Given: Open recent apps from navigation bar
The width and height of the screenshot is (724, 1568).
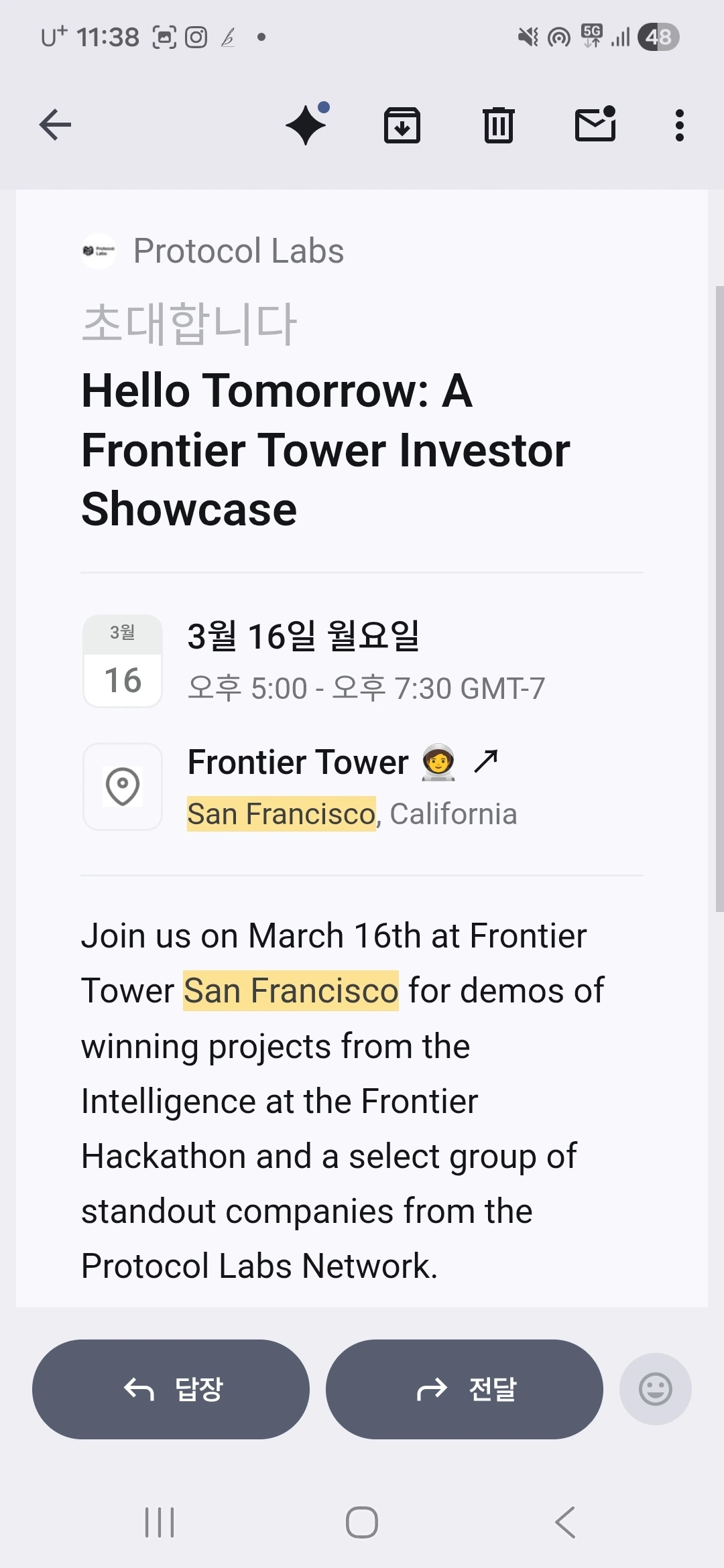Looking at the screenshot, I should pyautogui.click(x=160, y=1522).
